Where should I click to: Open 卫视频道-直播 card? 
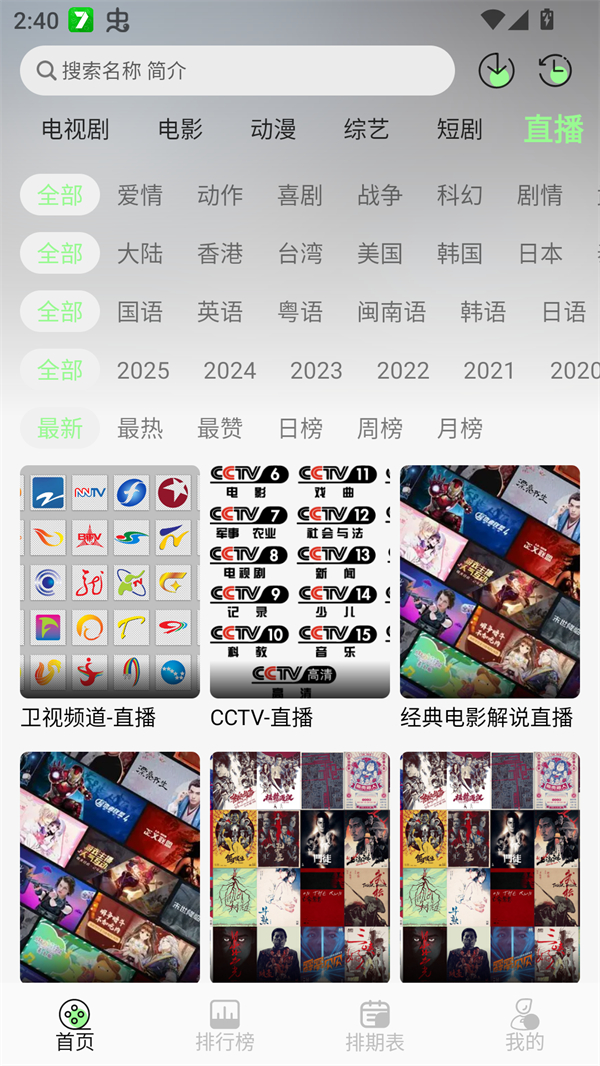(x=110, y=582)
